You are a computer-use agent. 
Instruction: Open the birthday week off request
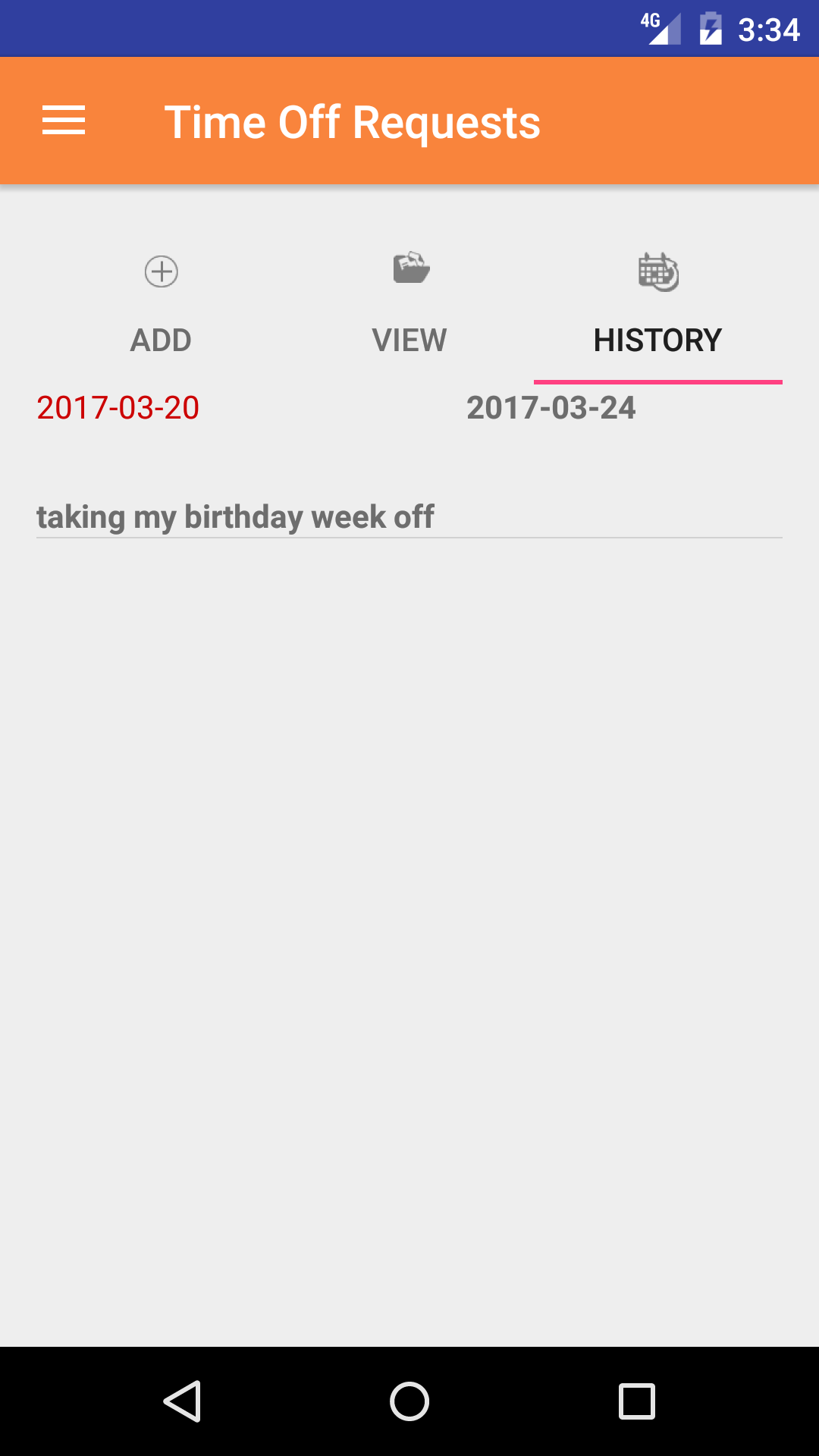point(235,516)
